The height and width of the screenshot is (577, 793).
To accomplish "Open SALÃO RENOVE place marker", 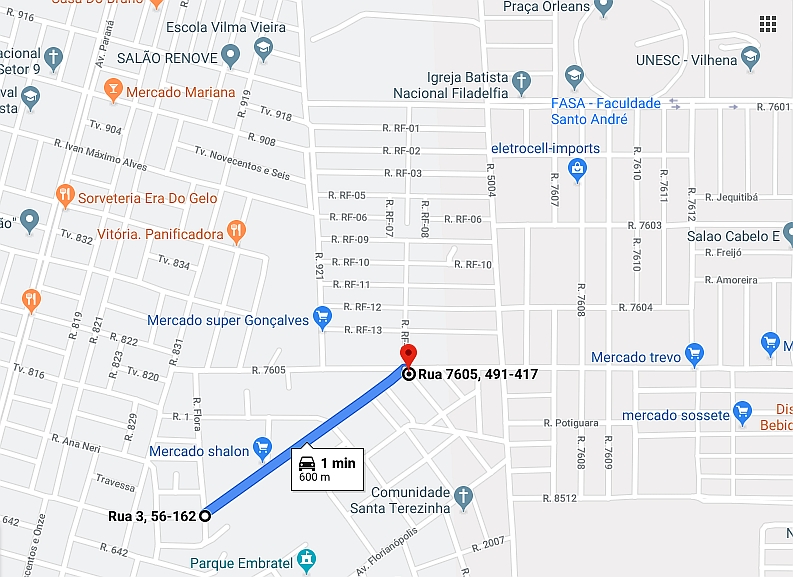I will coord(231,57).
